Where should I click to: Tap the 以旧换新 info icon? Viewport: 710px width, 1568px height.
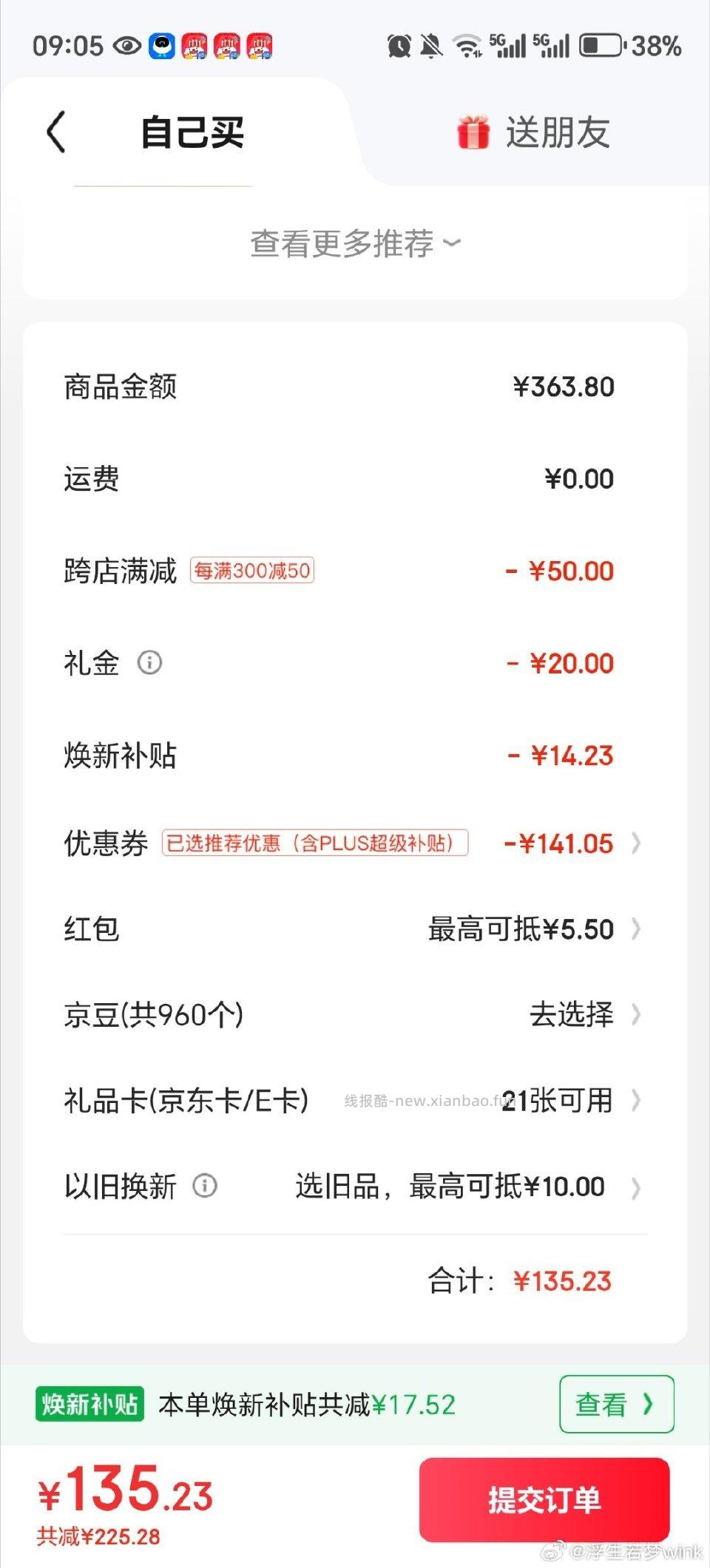pos(205,1187)
